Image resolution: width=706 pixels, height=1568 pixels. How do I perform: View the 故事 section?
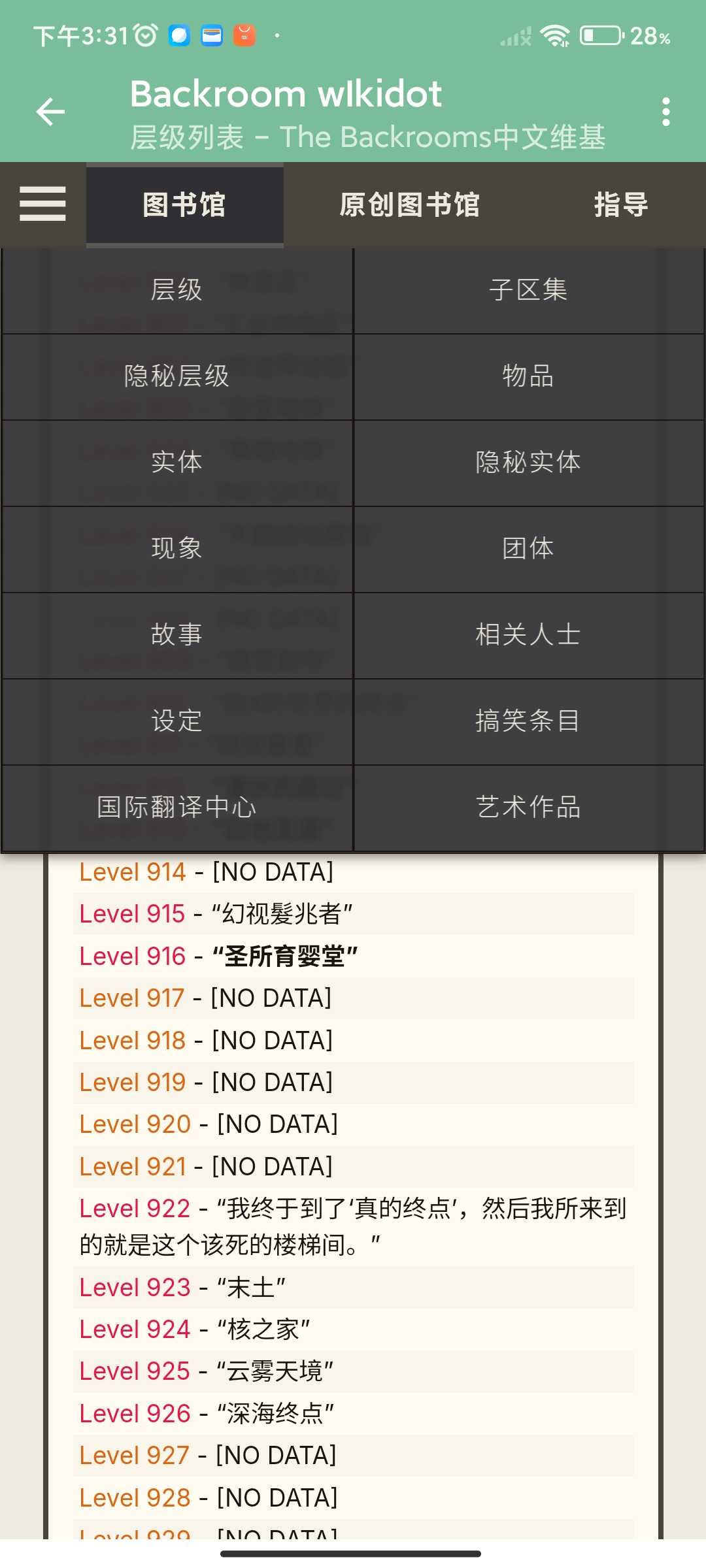[x=176, y=635]
